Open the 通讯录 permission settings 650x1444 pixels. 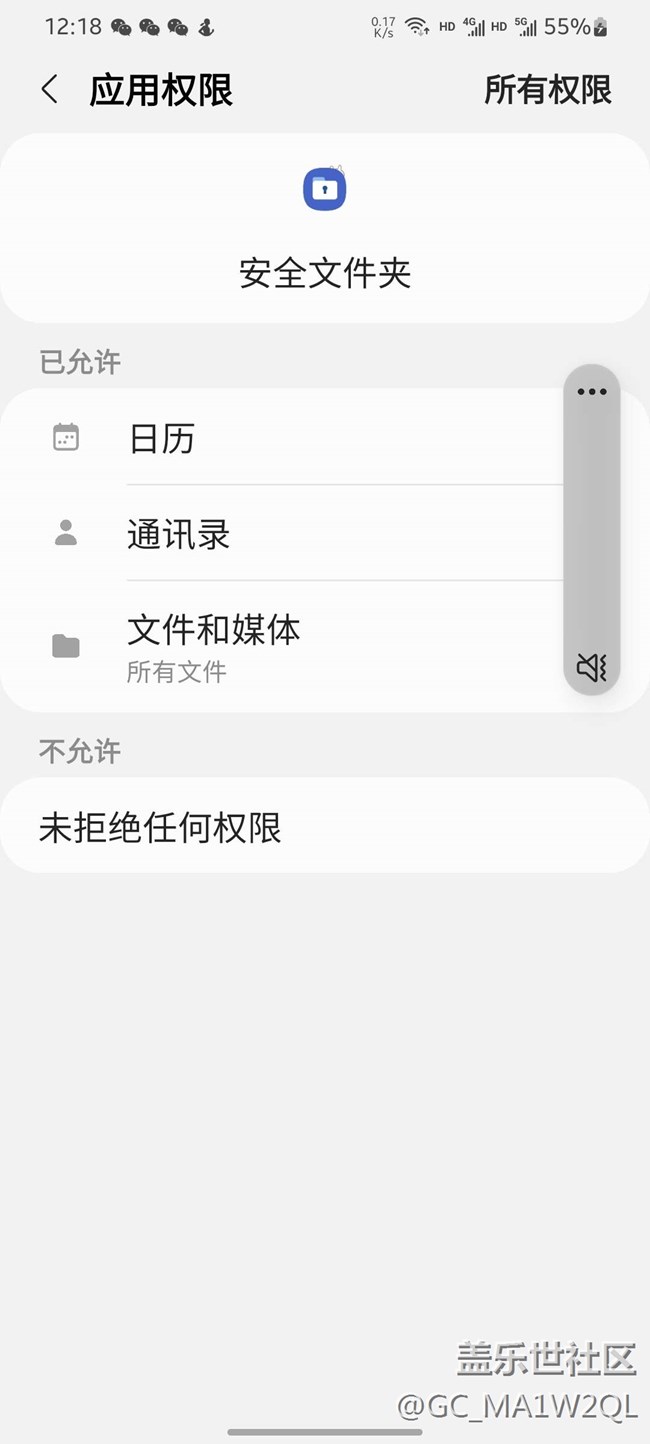pos(300,534)
